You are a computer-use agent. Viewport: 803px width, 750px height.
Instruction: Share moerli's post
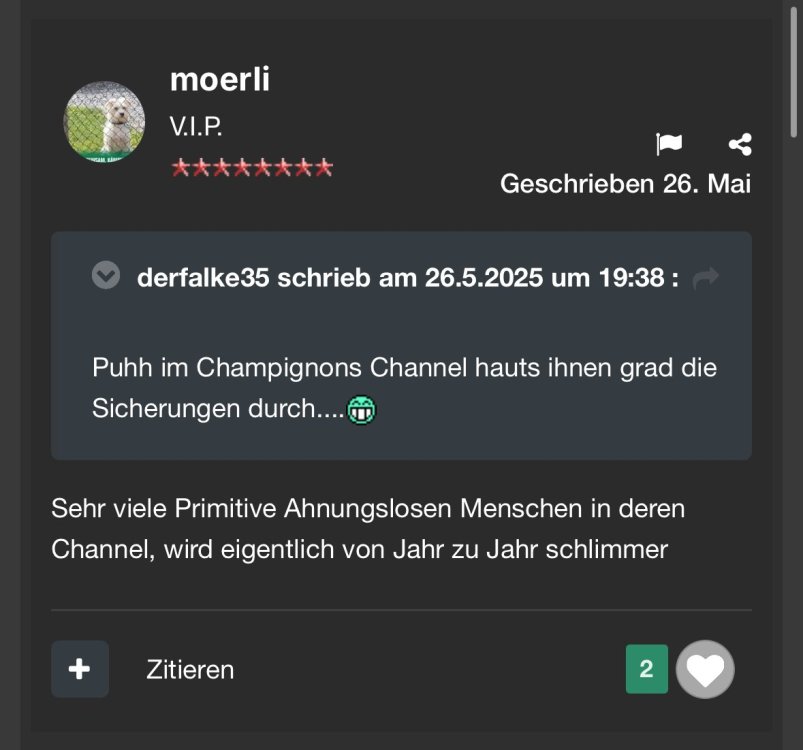[740, 144]
